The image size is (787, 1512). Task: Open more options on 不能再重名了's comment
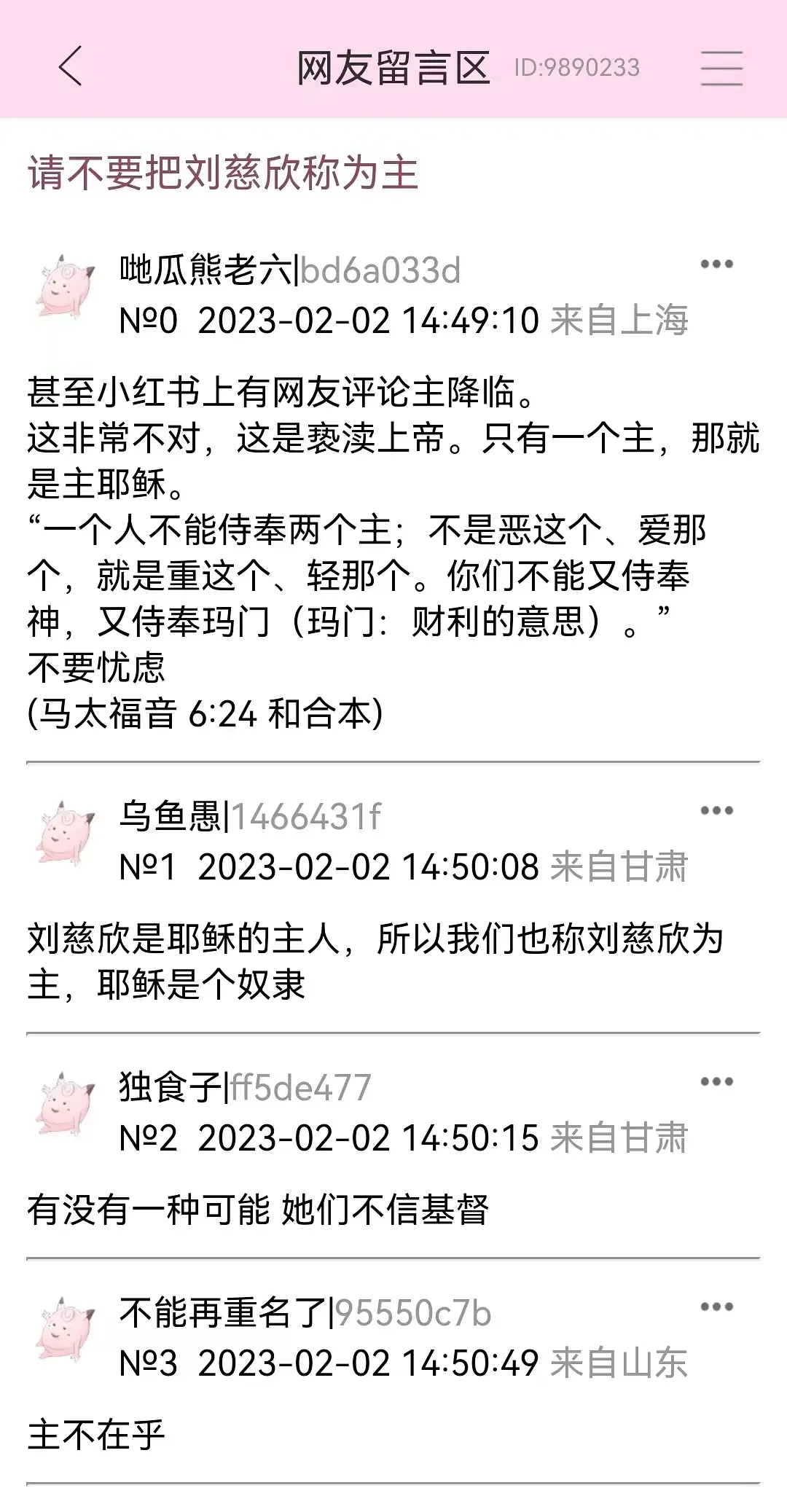tap(716, 1307)
